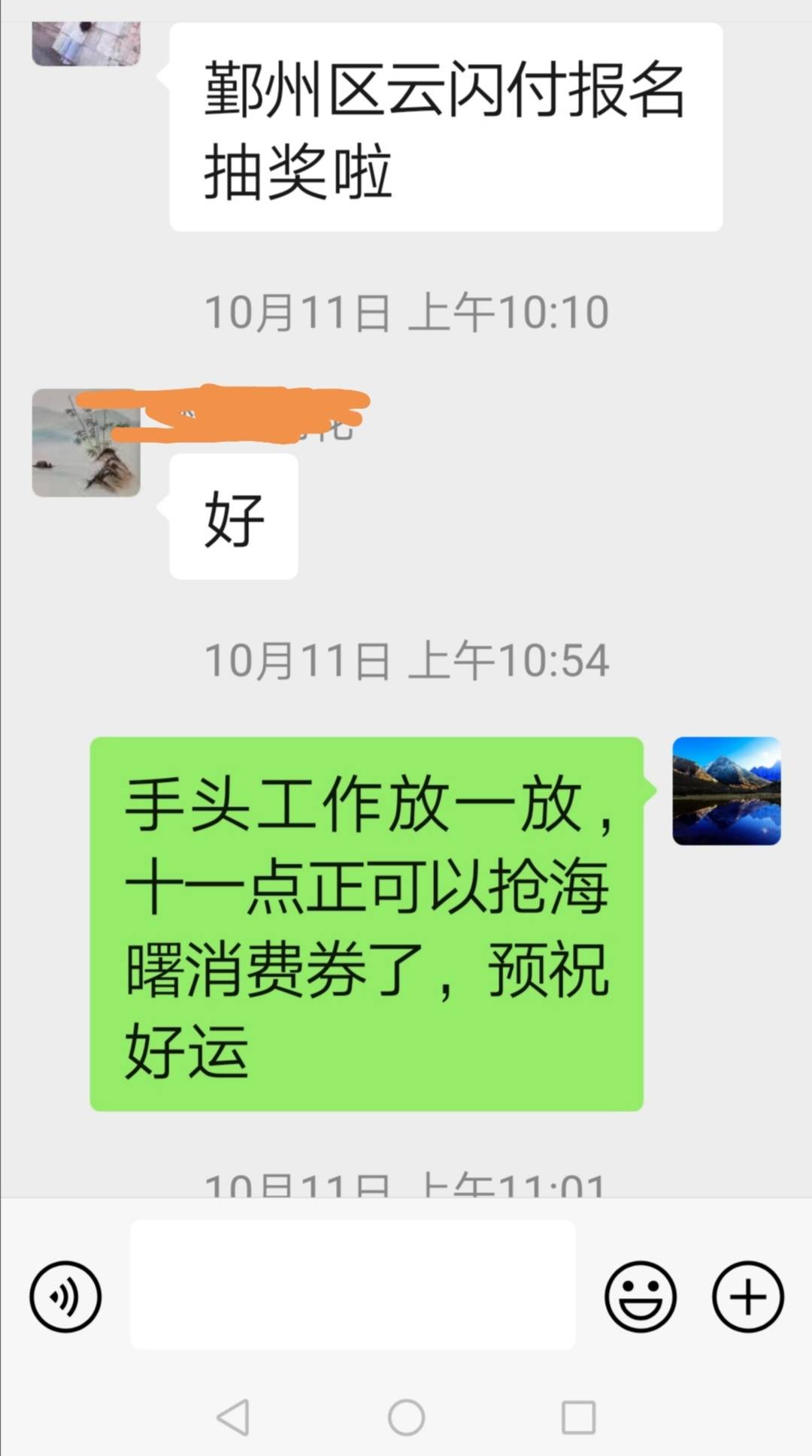Image resolution: width=812 pixels, height=1456 pixels.
Task: Open the avatar beside the 好 message
Action: point(86,443)
